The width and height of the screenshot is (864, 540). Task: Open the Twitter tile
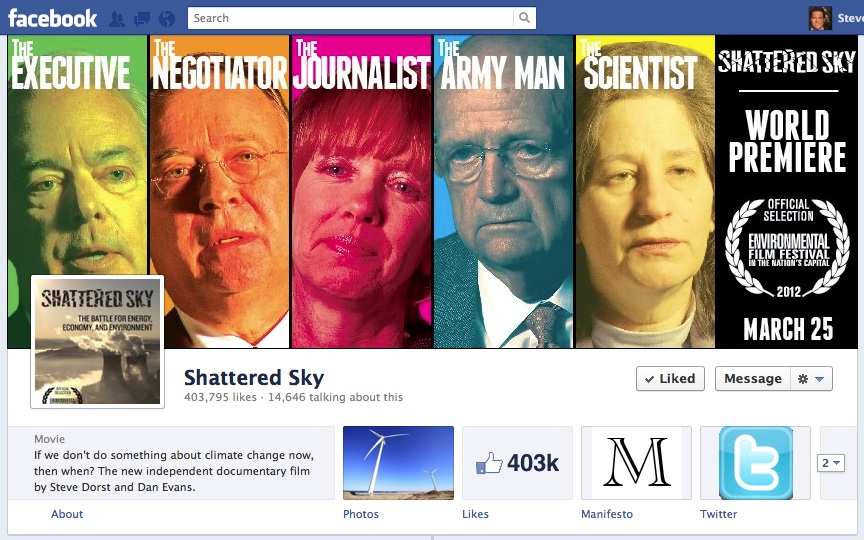[x=755, y=462]
